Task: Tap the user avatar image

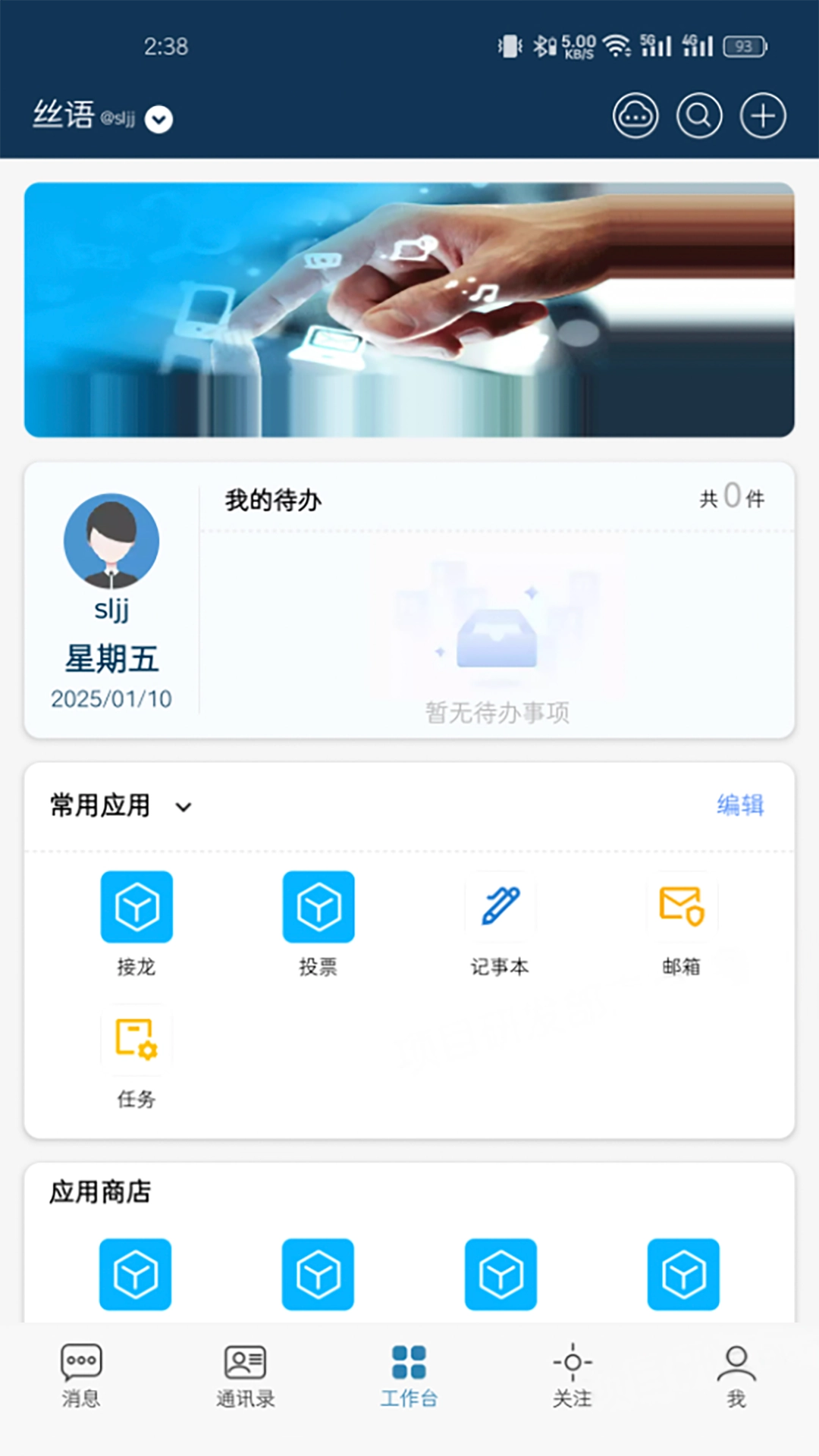Action: [x=111, y=541]
